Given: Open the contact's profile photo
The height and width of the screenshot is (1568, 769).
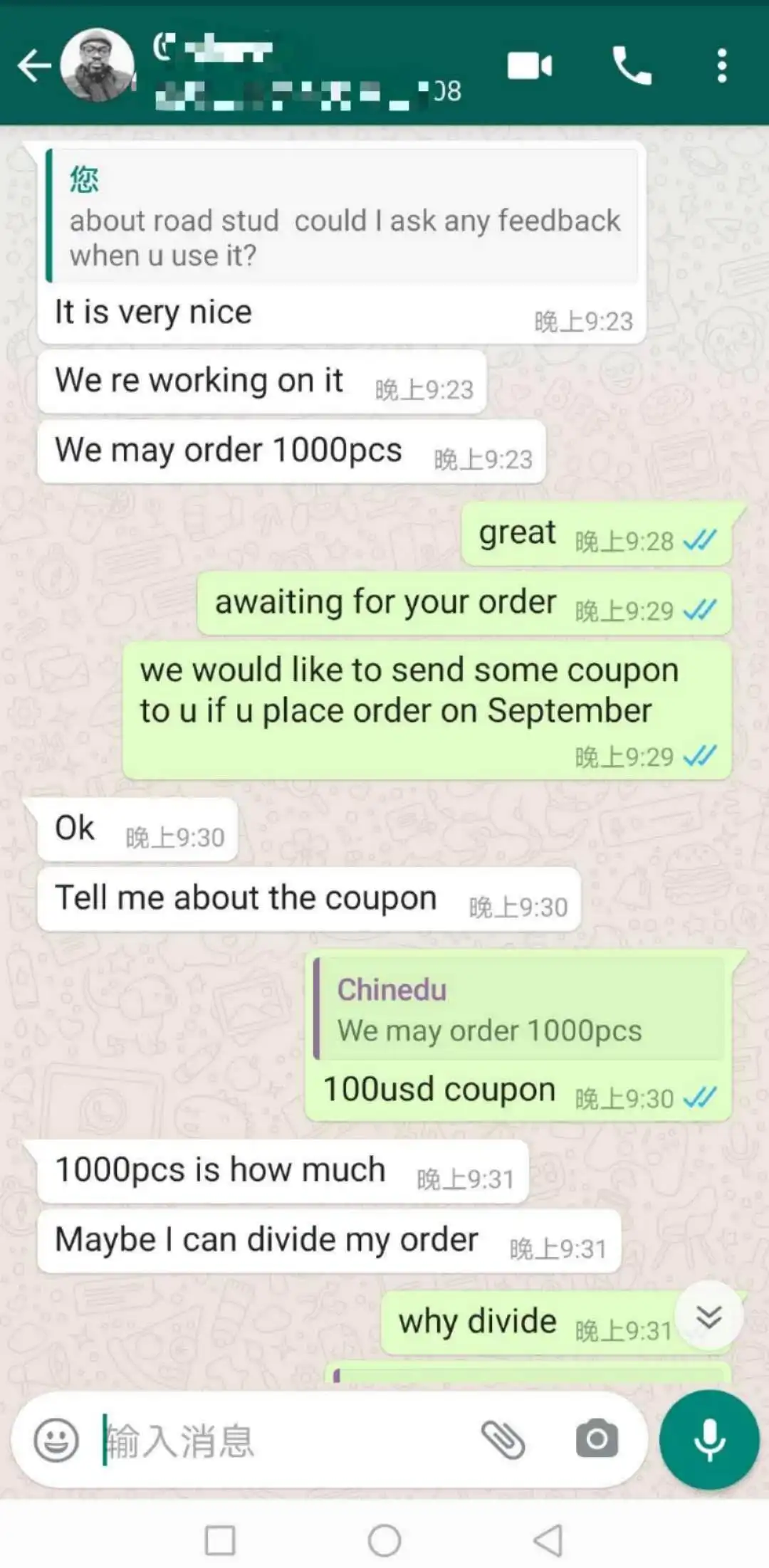Looking at the screenshot, I should point(98,65).
